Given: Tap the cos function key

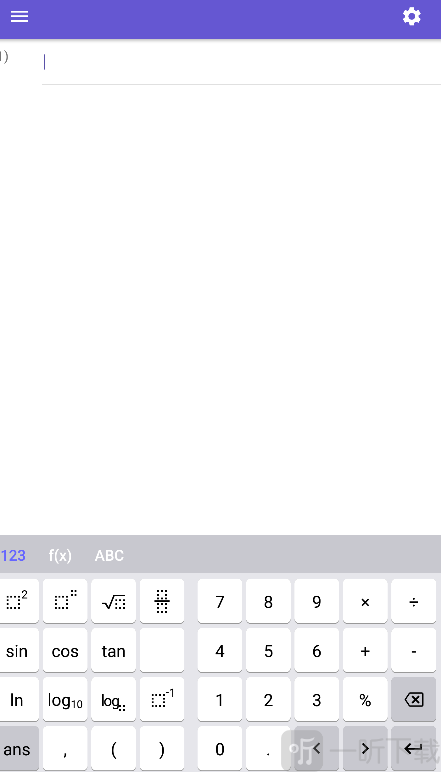Looking at the screenshot, I should click(x=65, y=650).
